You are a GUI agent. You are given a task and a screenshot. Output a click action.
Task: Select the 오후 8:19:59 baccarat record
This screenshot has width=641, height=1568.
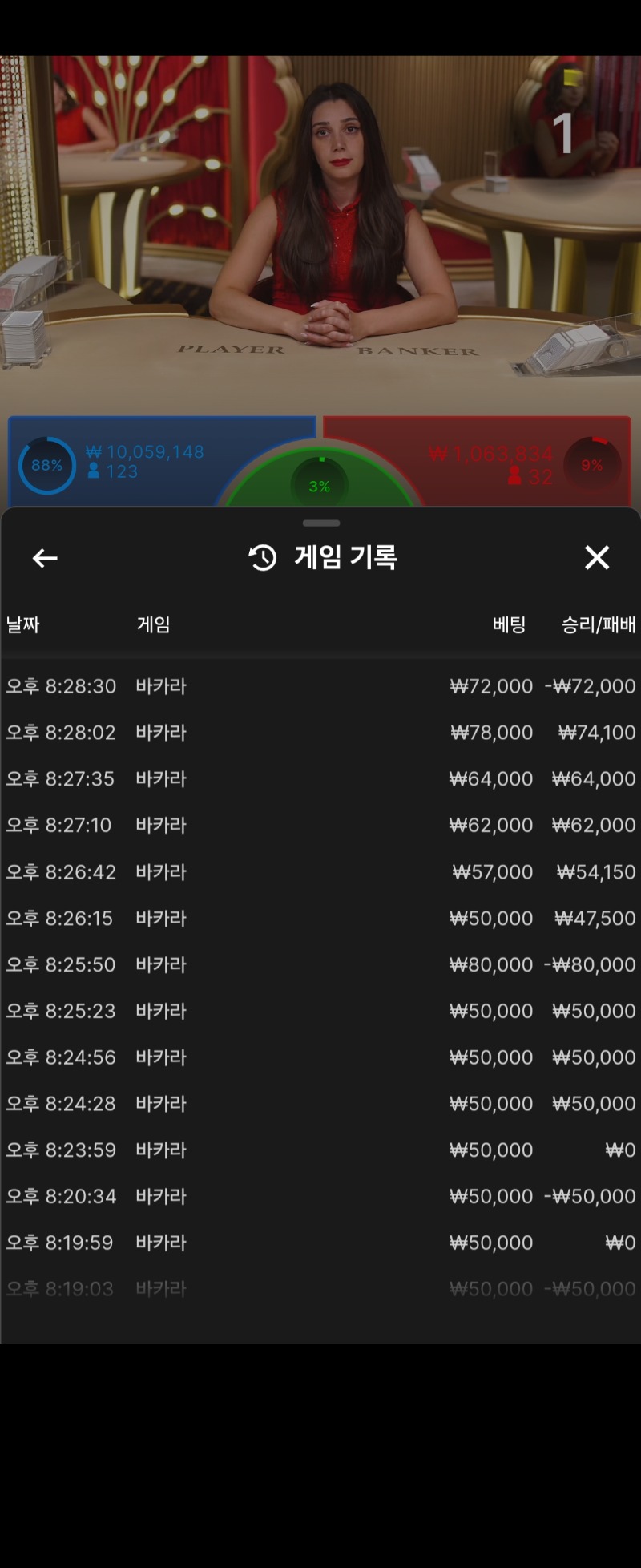(x=320, y=1243)
